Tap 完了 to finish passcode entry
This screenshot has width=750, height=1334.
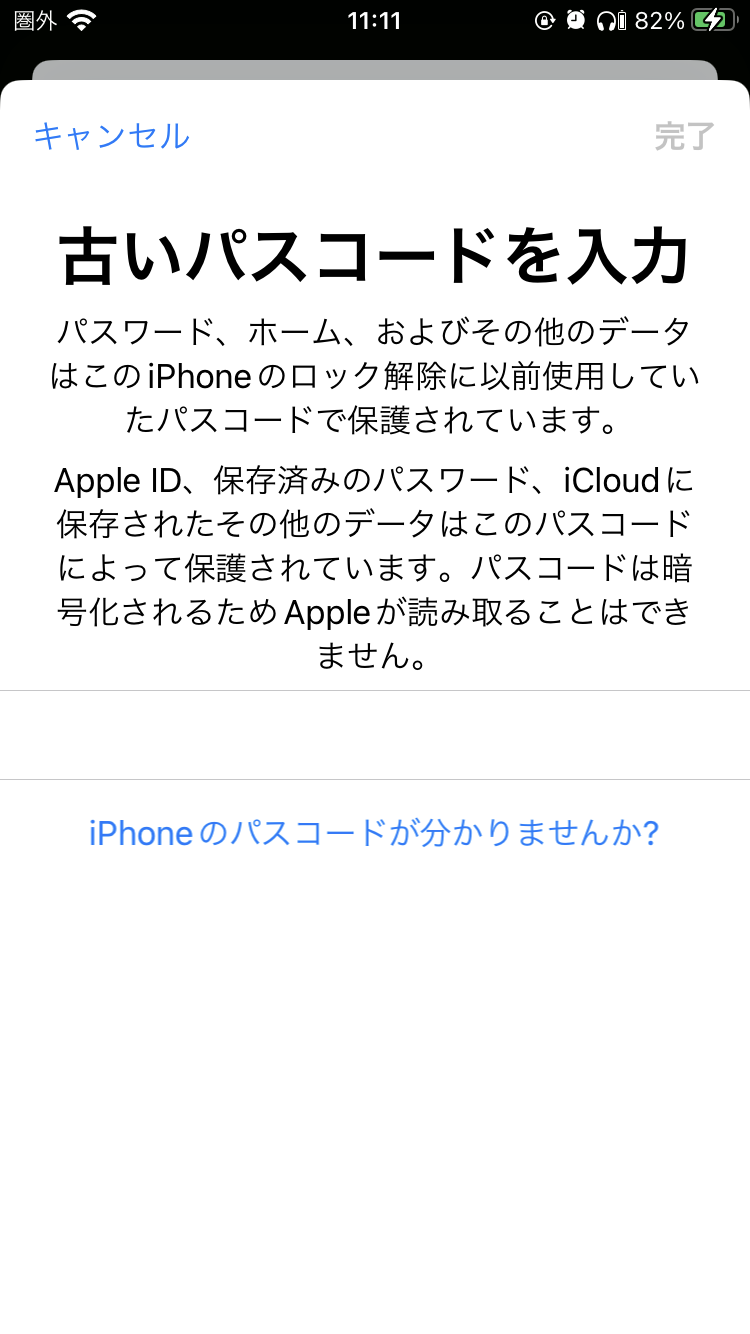click(684, 136)
